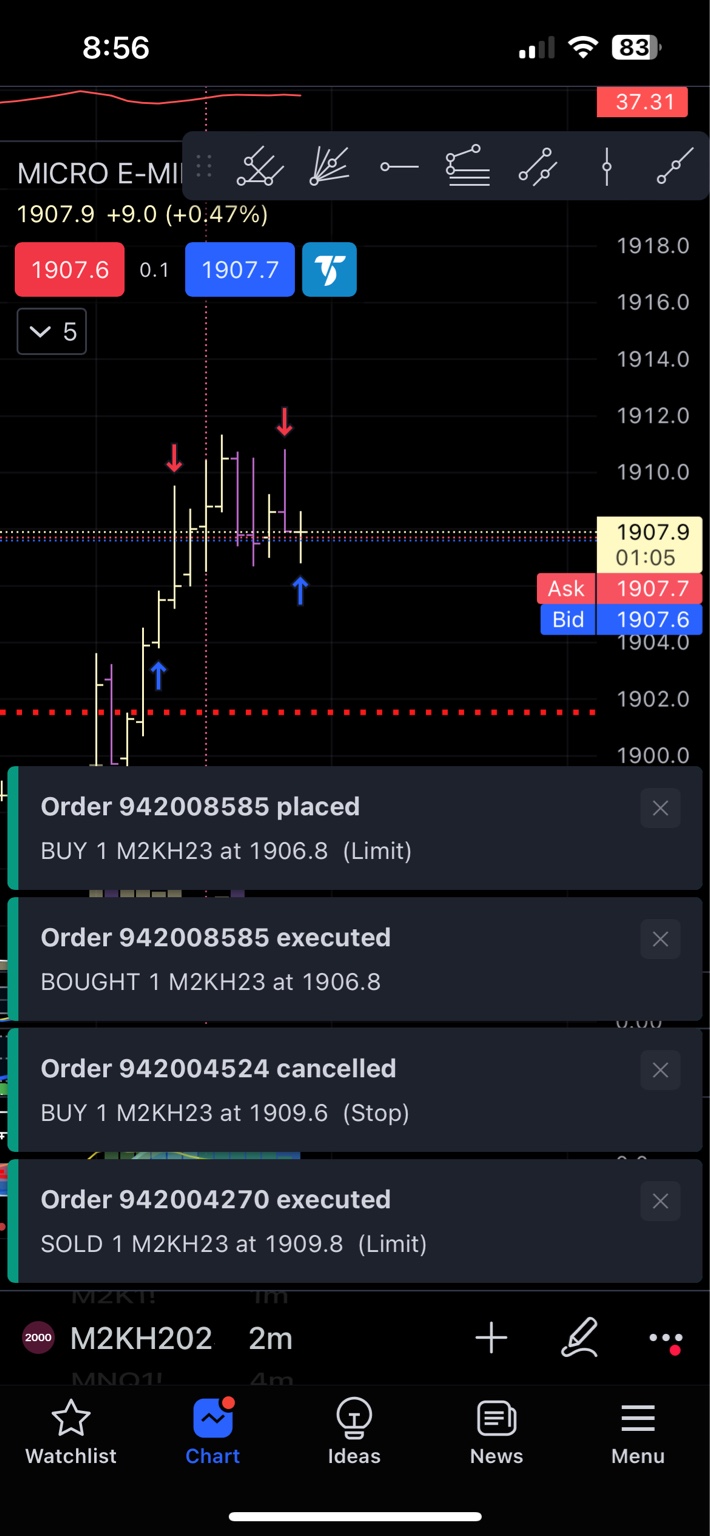Dismiss the Order 942004524 cancelled notification
Viewport: 710px width, 1536px height.
coord(660,1070)
